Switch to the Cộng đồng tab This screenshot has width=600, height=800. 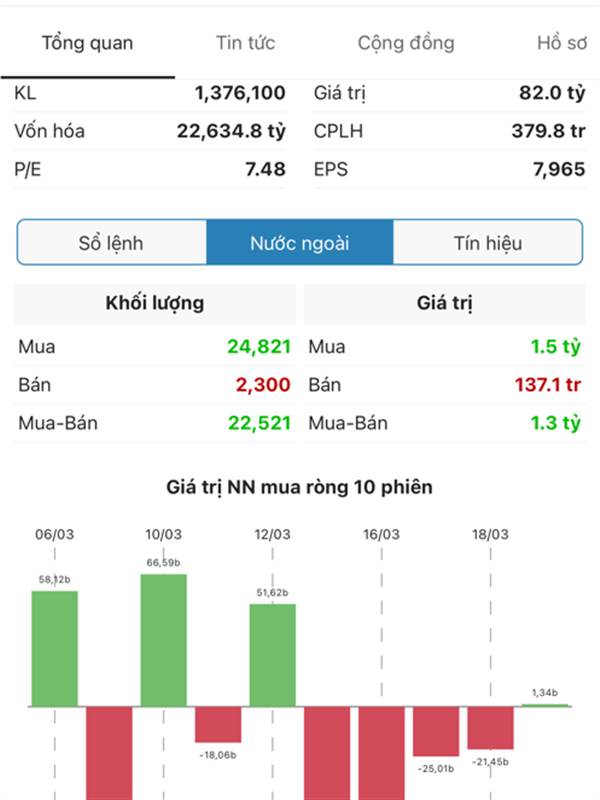coord(406,43)
